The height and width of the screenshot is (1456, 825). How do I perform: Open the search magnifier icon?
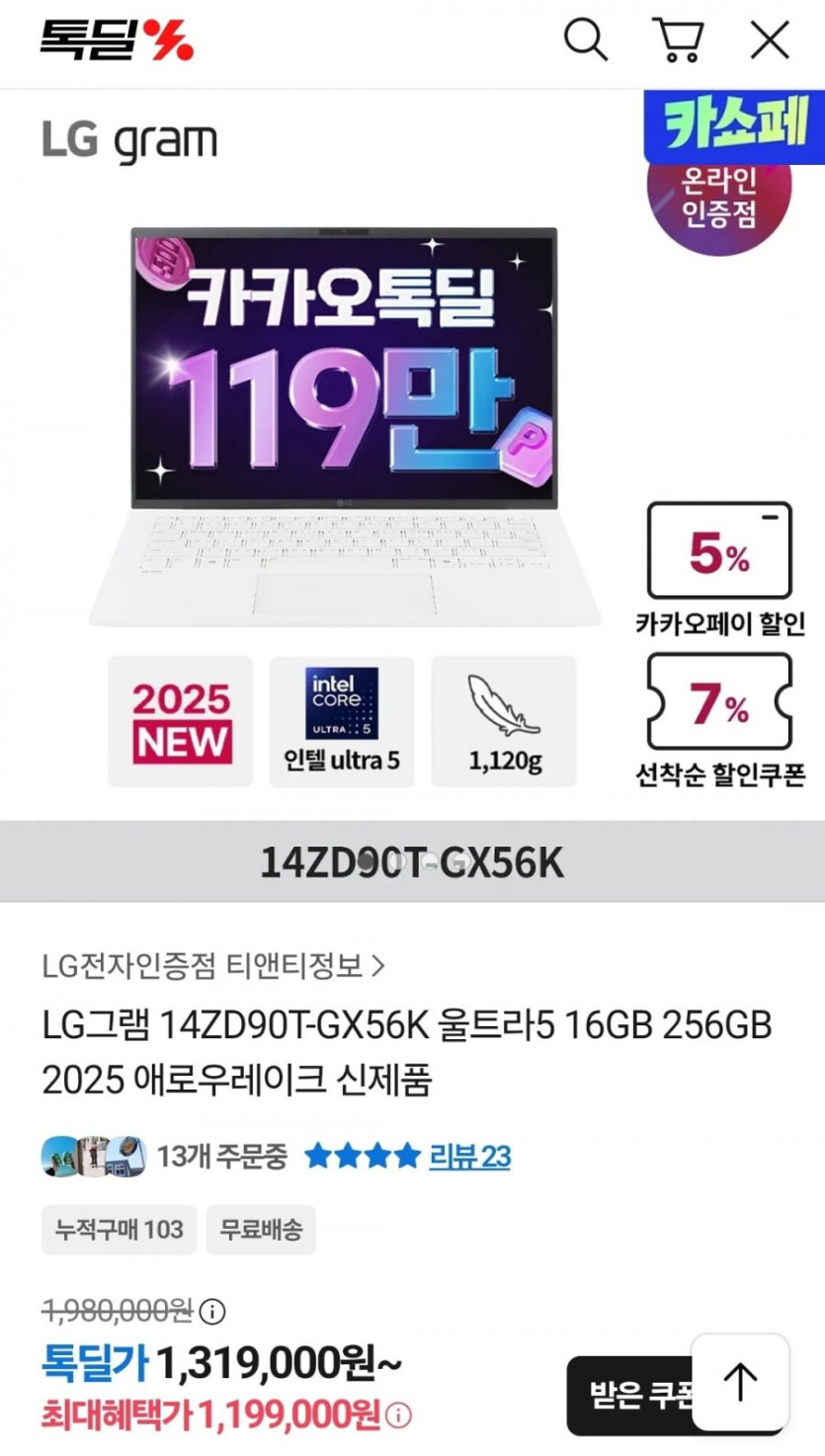[585, 40]
